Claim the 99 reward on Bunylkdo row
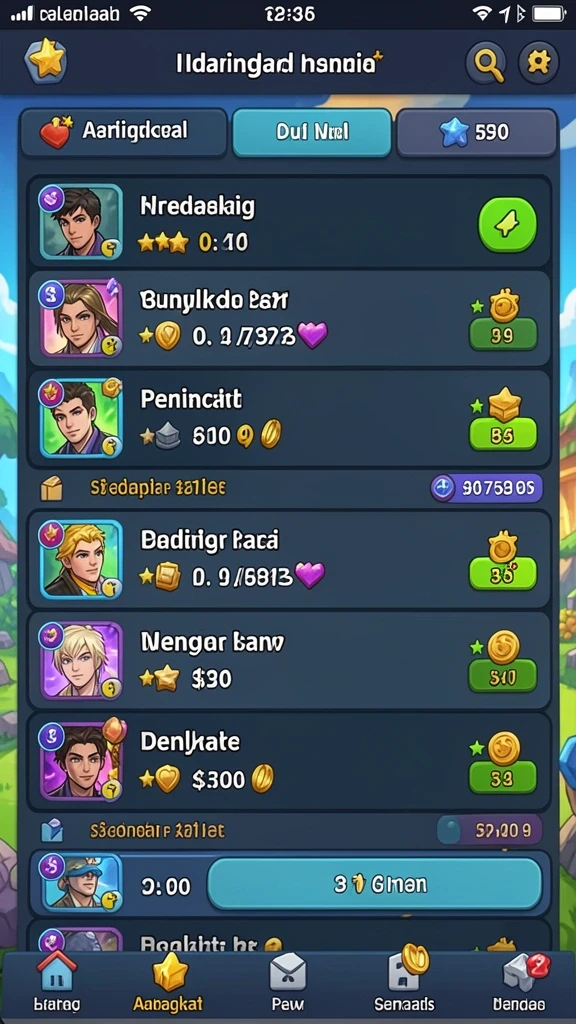This screenshot has height=1024, width=576. point(503,335)
